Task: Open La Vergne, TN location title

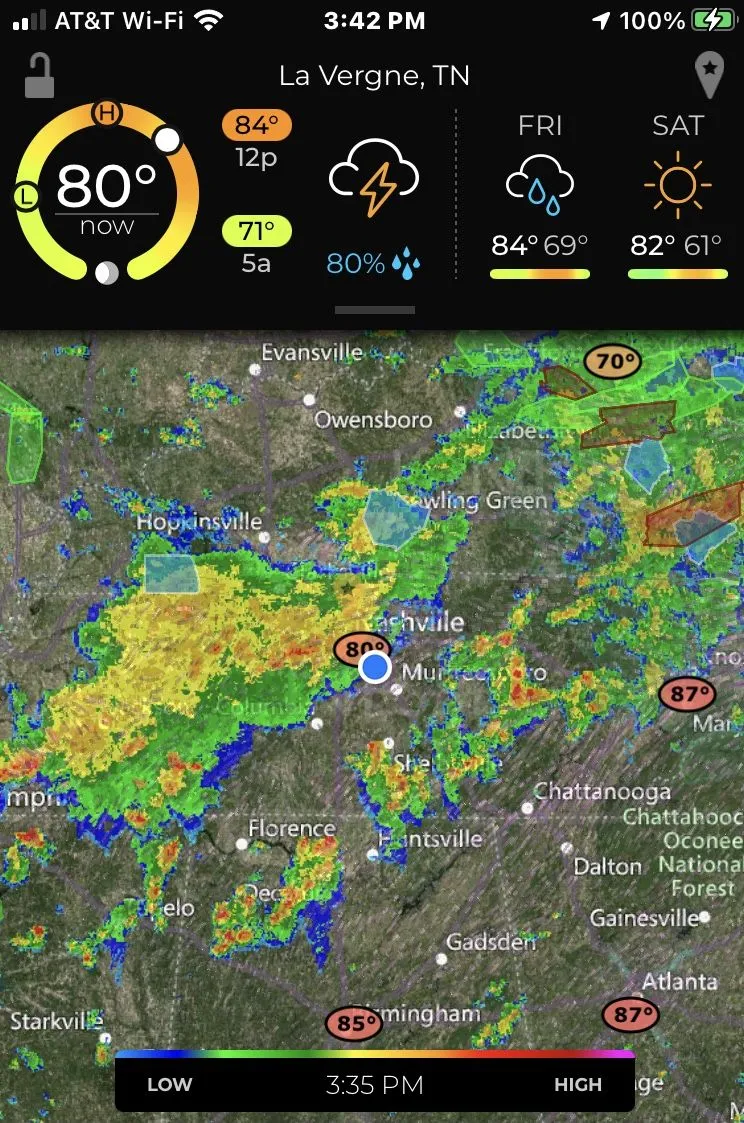Action: click(x=374, y=76)
